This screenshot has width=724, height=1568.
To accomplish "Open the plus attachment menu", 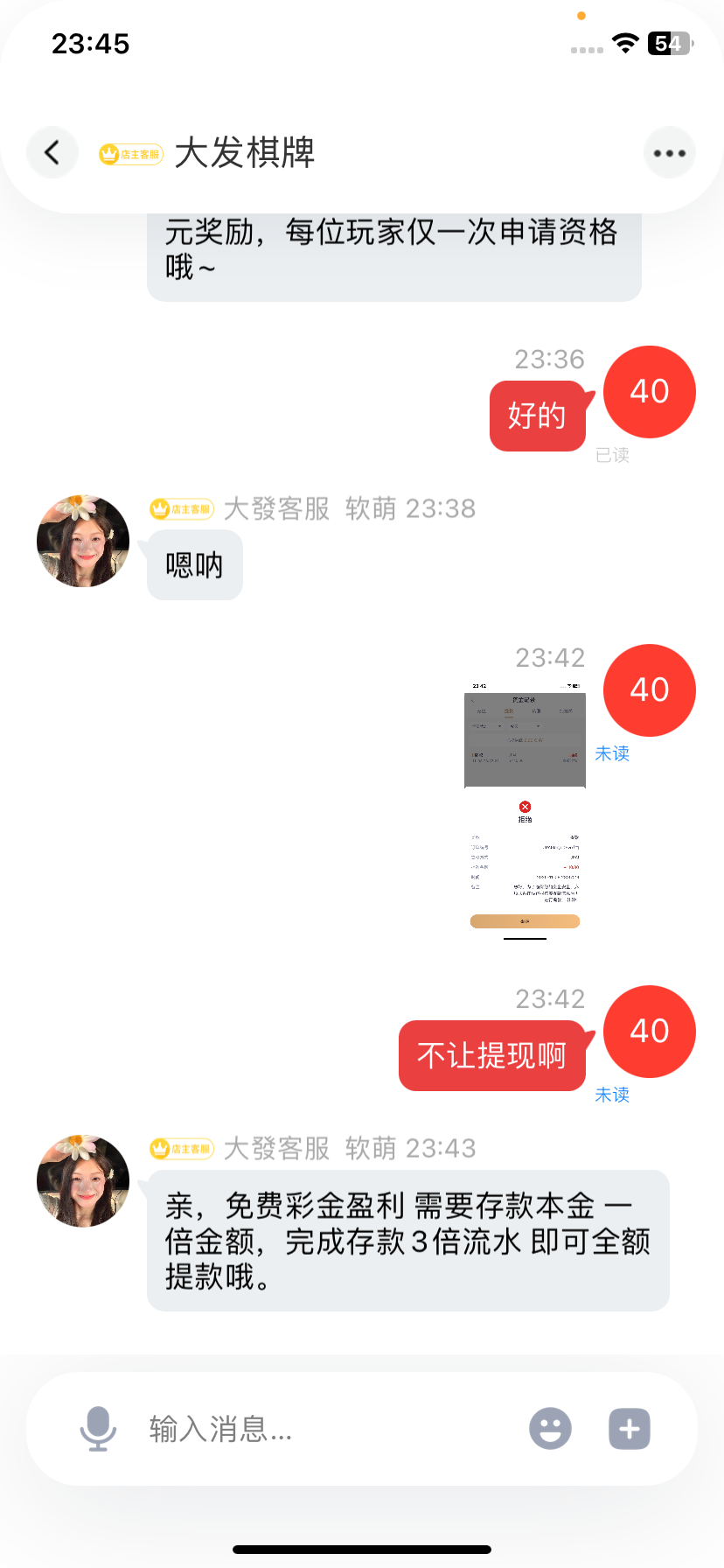I will click(x=630, y=1429).
